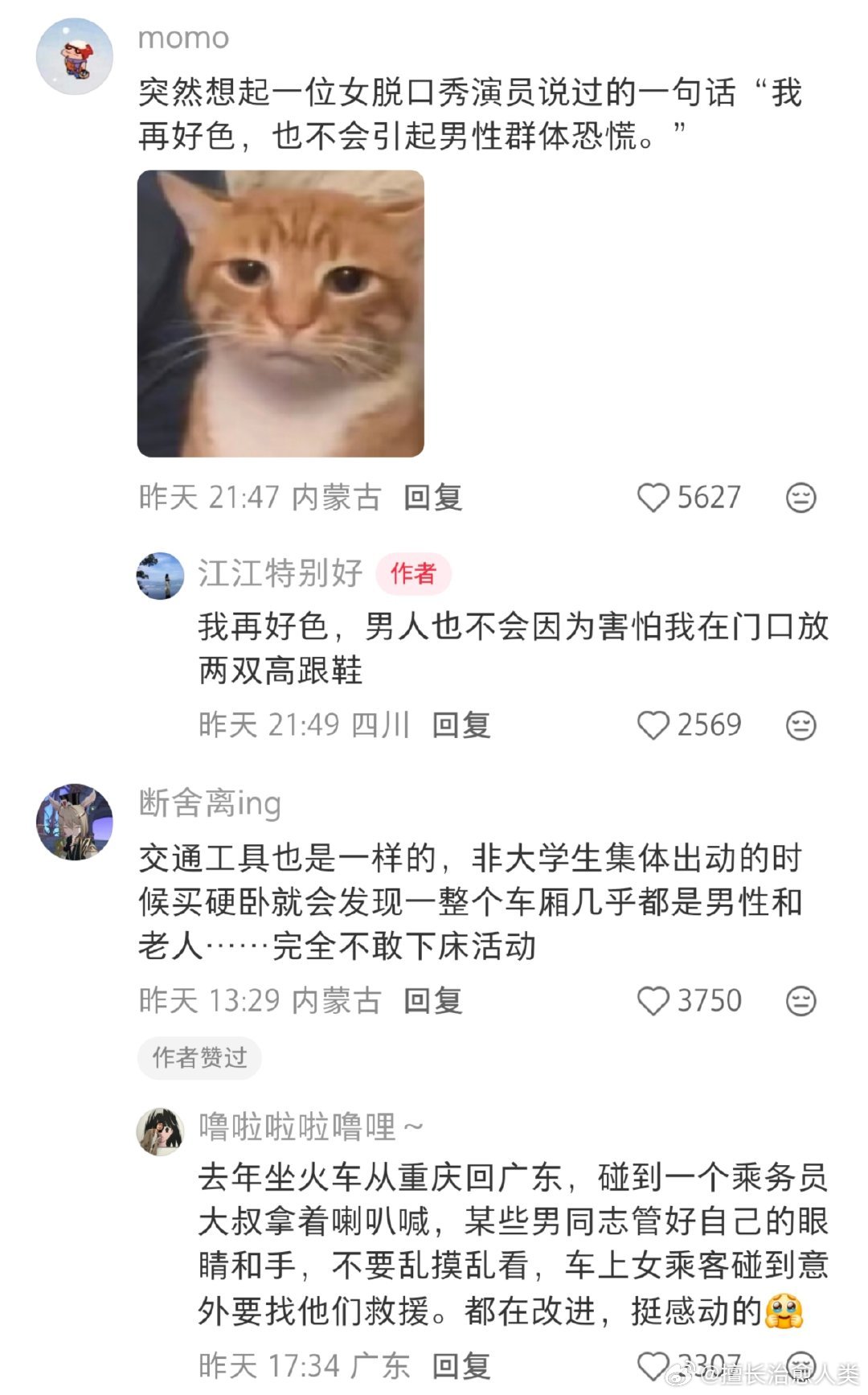Viewport: 868px width, 1395px height.
Task: Like momo's comment with the heart icon
Action: tap(652, 498)
